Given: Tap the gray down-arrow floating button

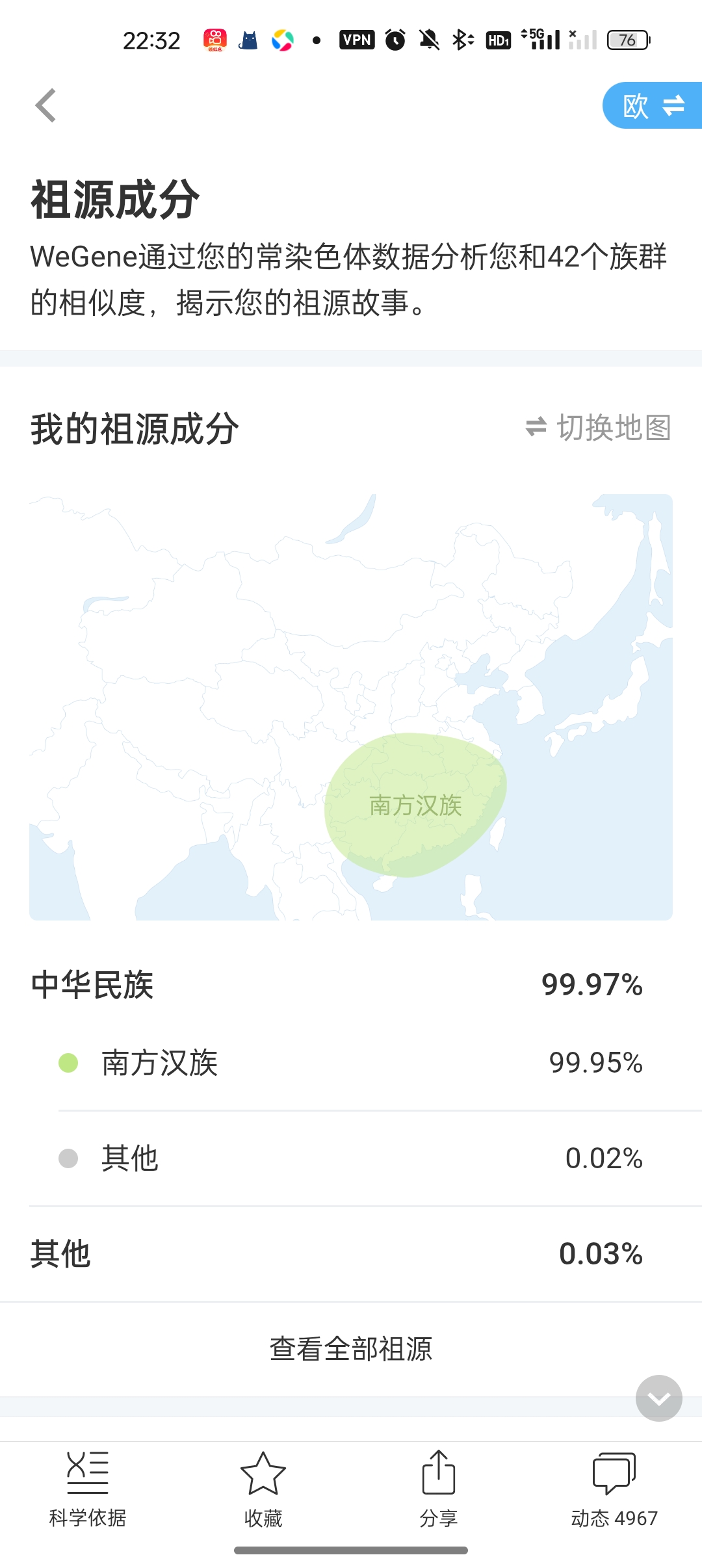Looking at the screenshot, I should click(659, 1398).
